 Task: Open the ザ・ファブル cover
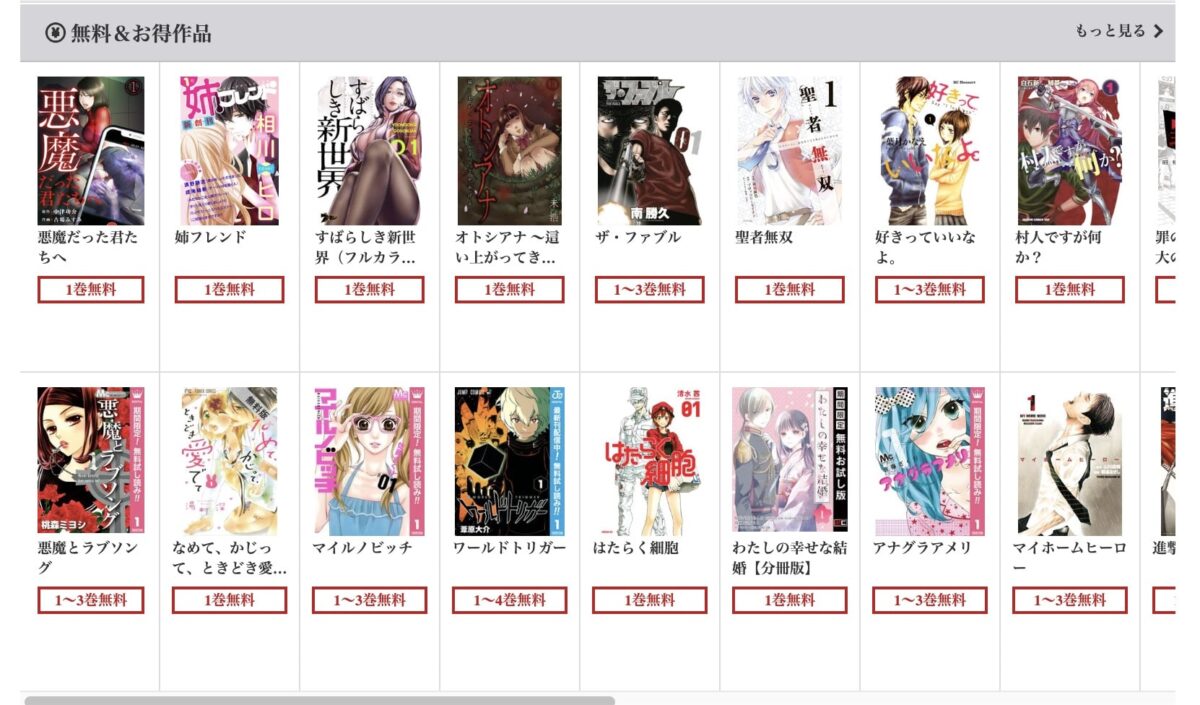pos(649,151)
